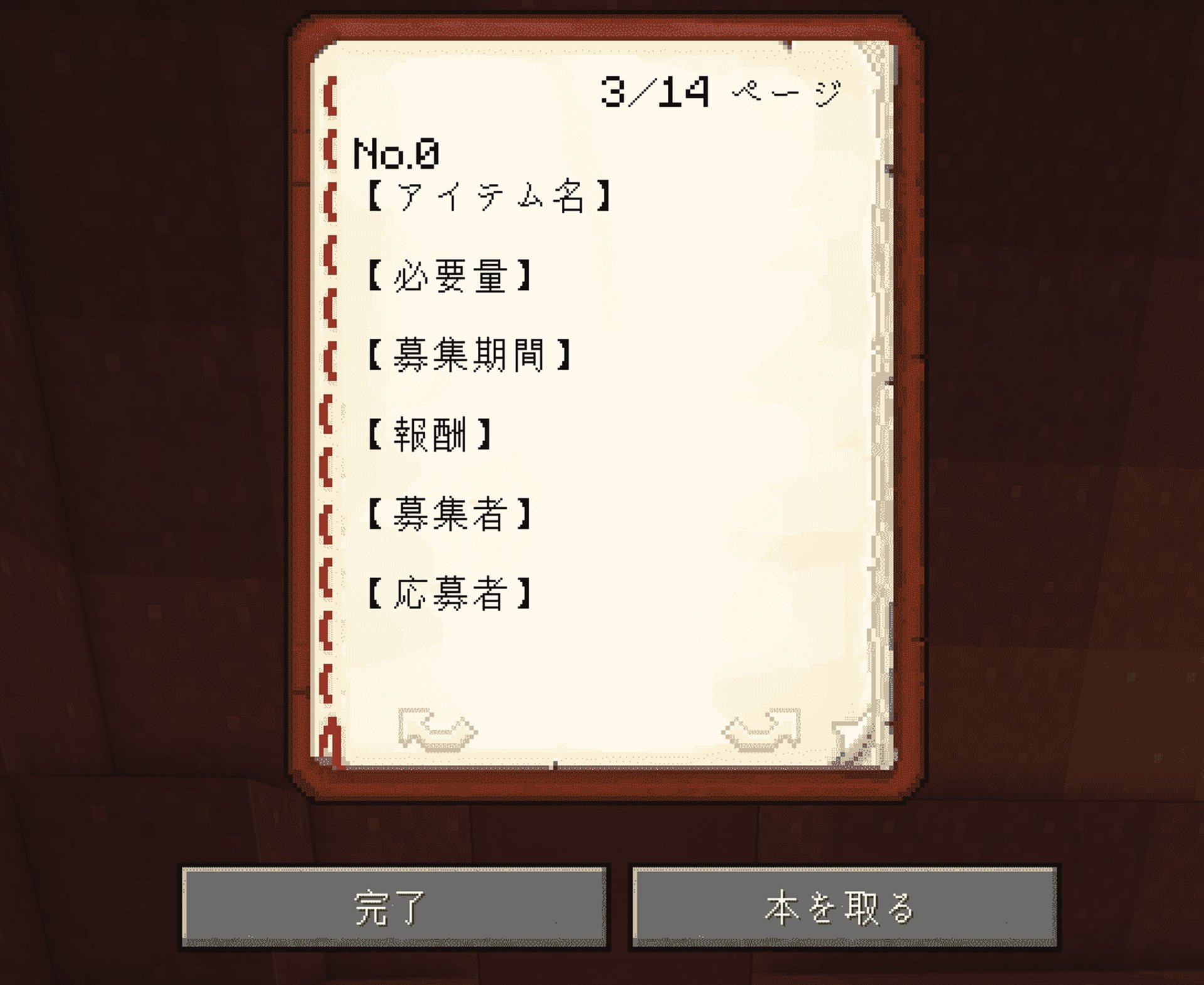The width and height of the screenshot is (1204, 985).
Task: Tap the 完了 button to close the book
Action: click(x=394, y=907)
